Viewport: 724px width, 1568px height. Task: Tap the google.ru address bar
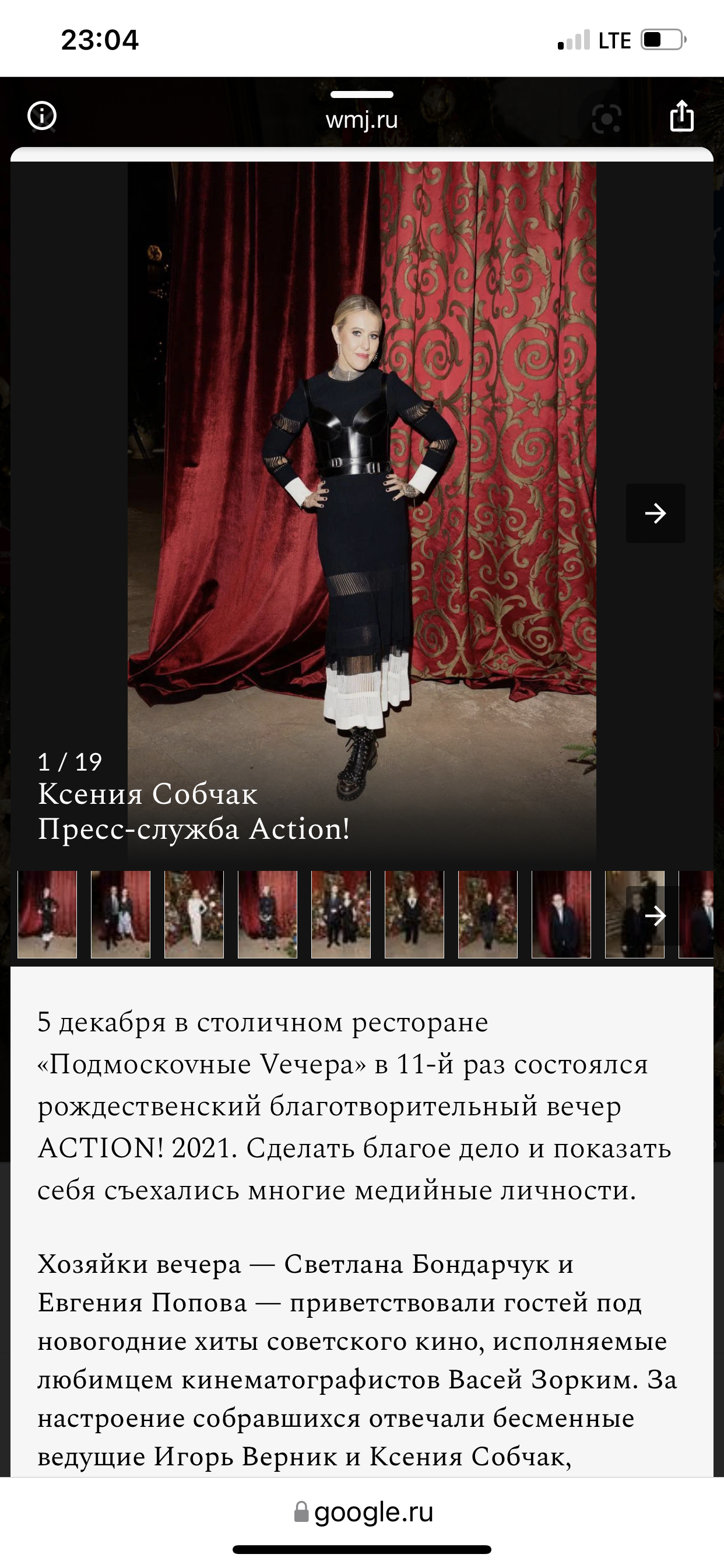[363, 1512]
